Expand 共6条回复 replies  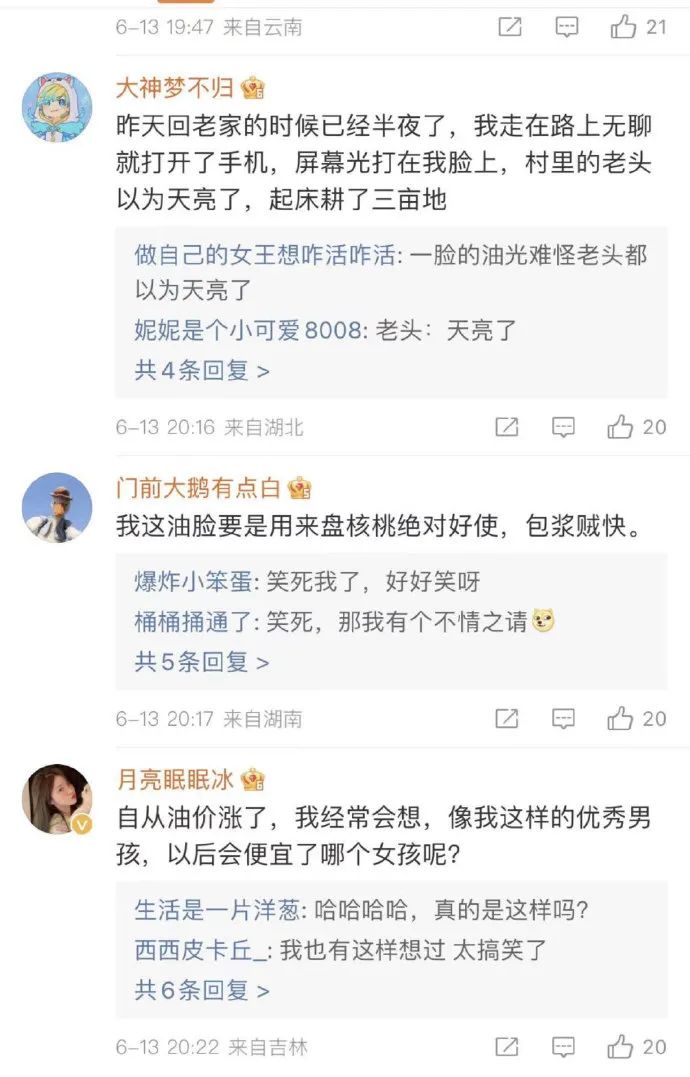pos(202,990)
